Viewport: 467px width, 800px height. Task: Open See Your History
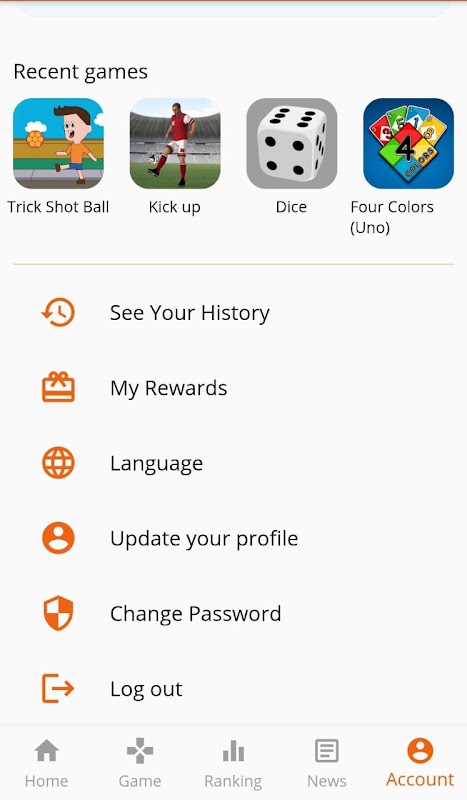233,313
